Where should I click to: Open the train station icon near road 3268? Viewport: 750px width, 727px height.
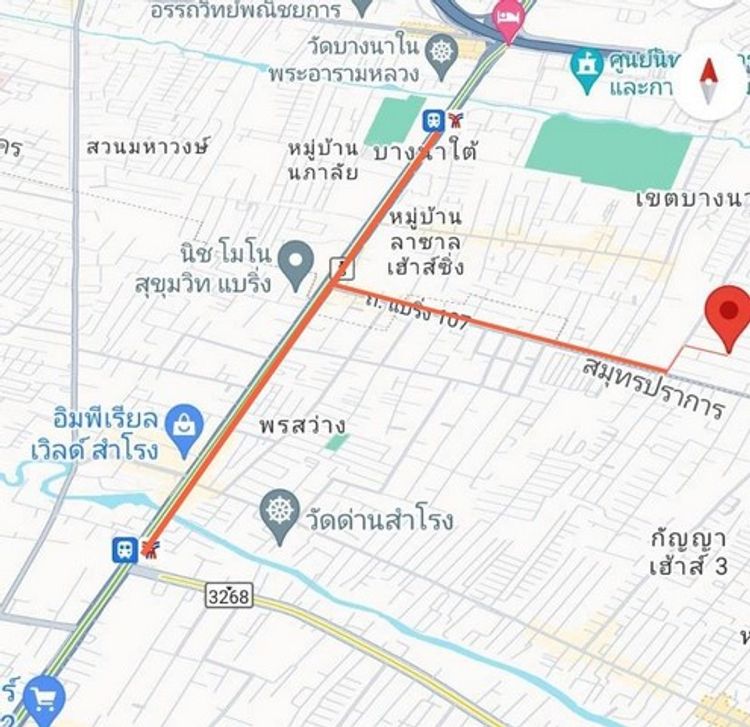125,549
